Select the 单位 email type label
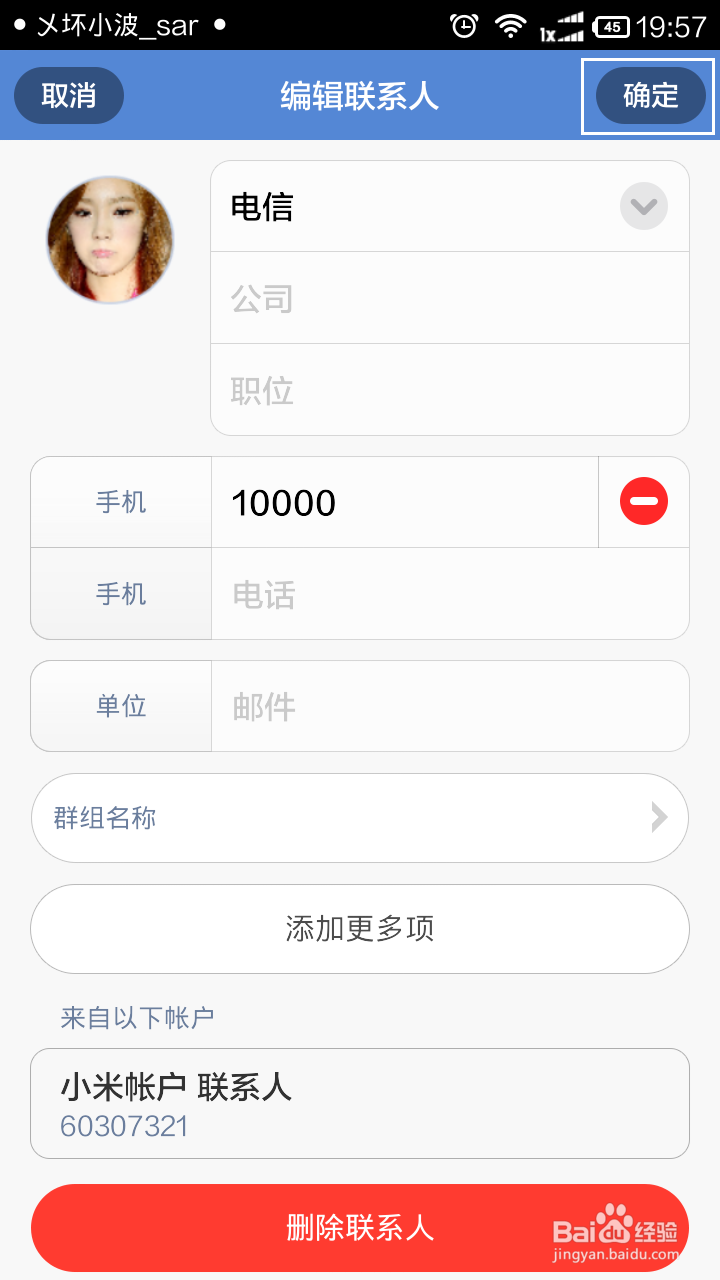720x1280 pixels. click(x=120, y=705)
